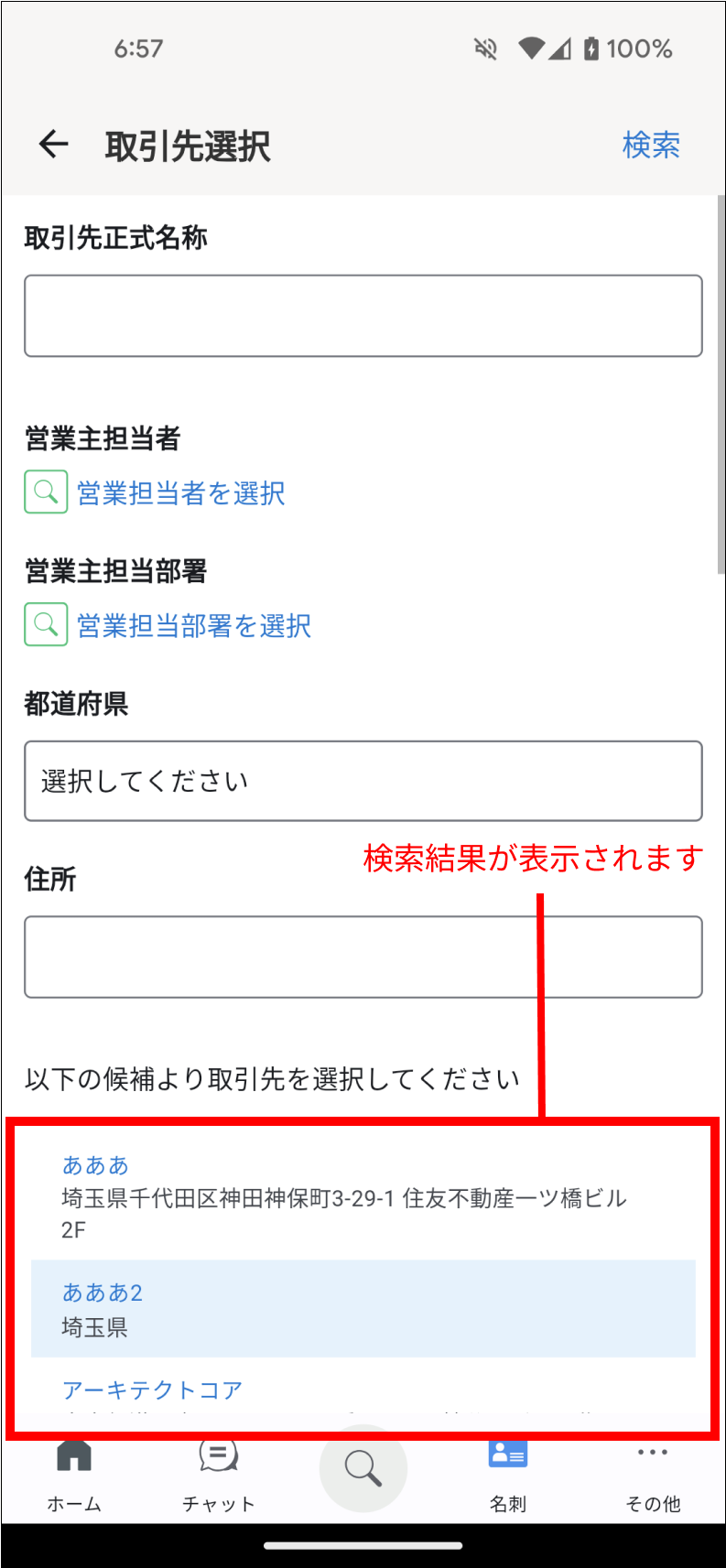
Task: Go back using the arrow icon
Action: click(54, 144)
